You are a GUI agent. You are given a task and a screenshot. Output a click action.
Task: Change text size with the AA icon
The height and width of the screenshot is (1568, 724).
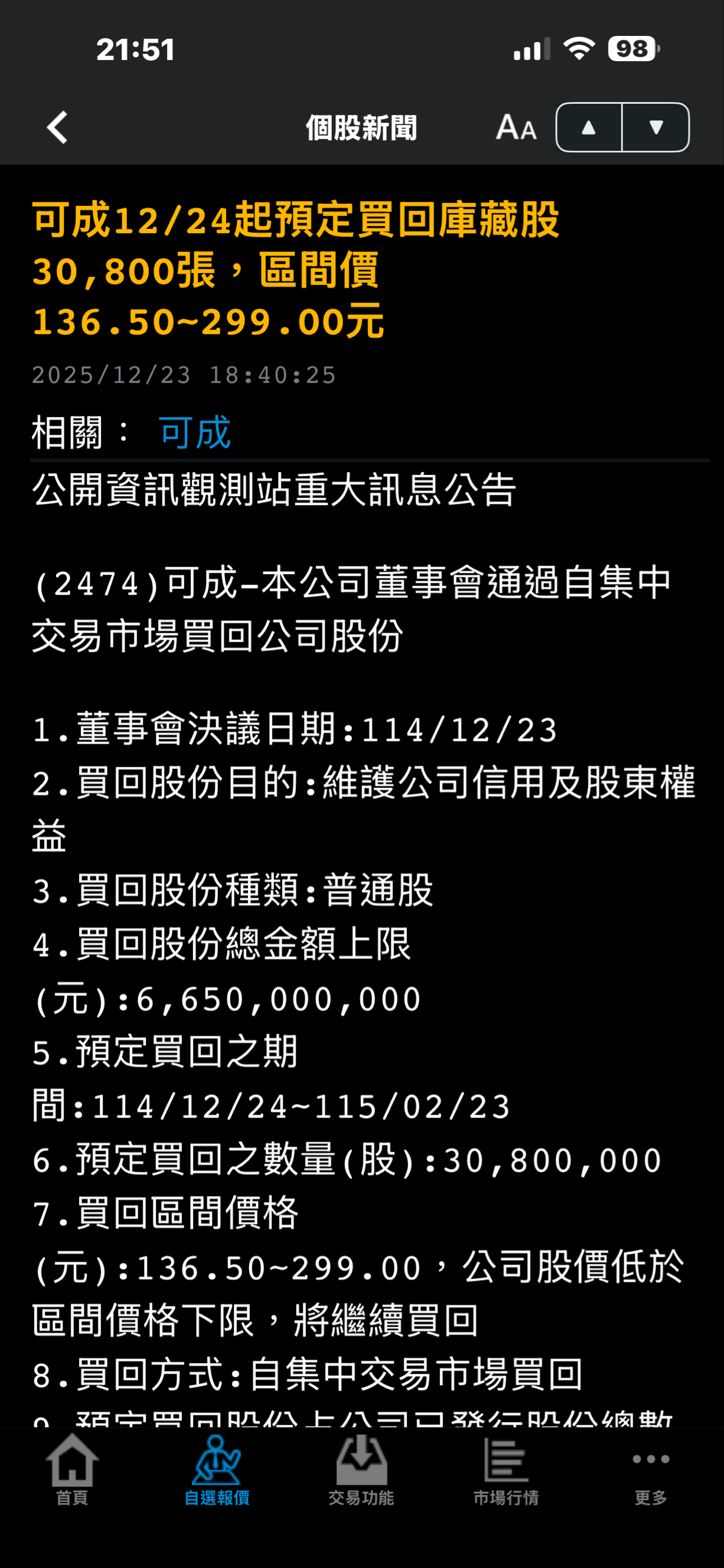click(516, 128)
